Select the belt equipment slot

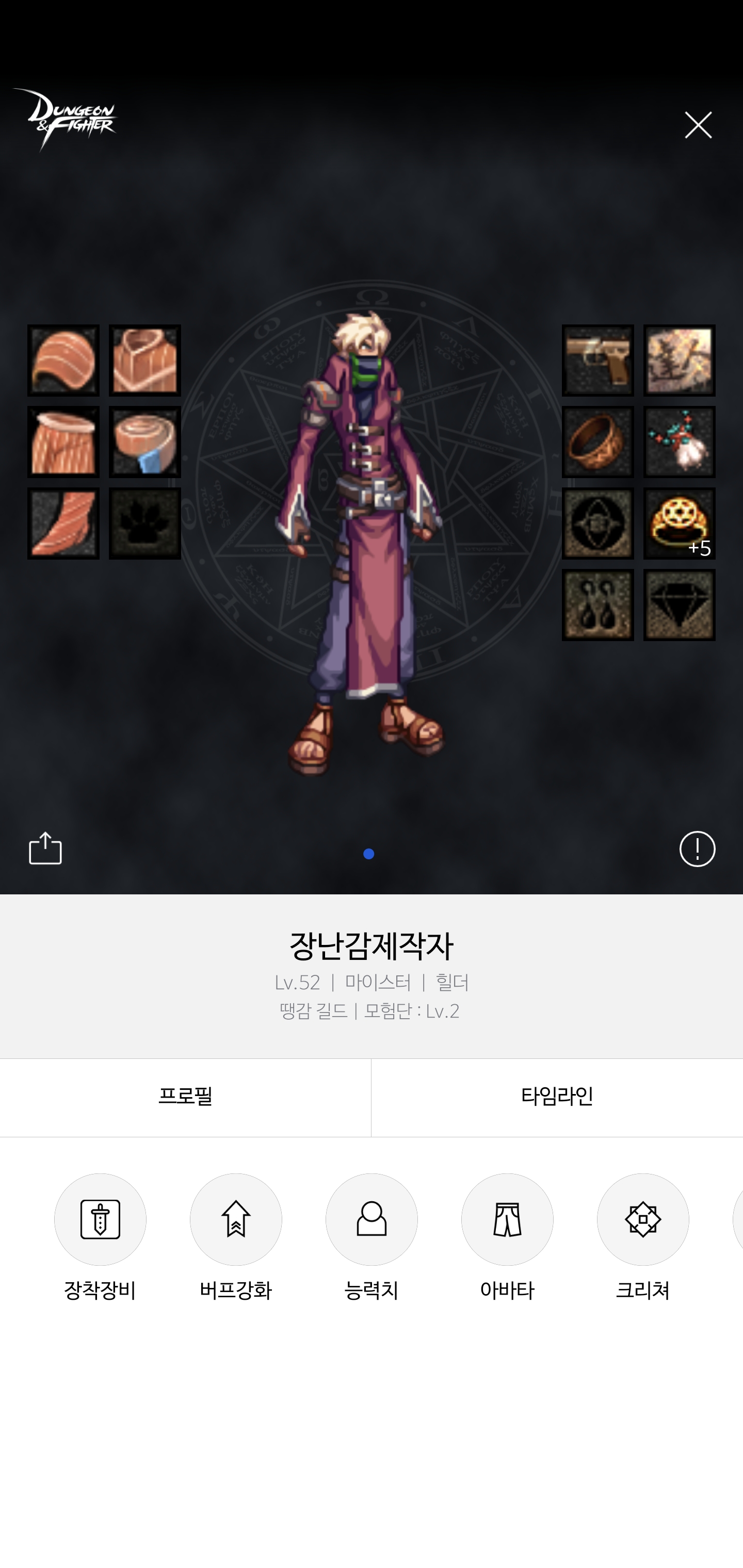[145, 442]
